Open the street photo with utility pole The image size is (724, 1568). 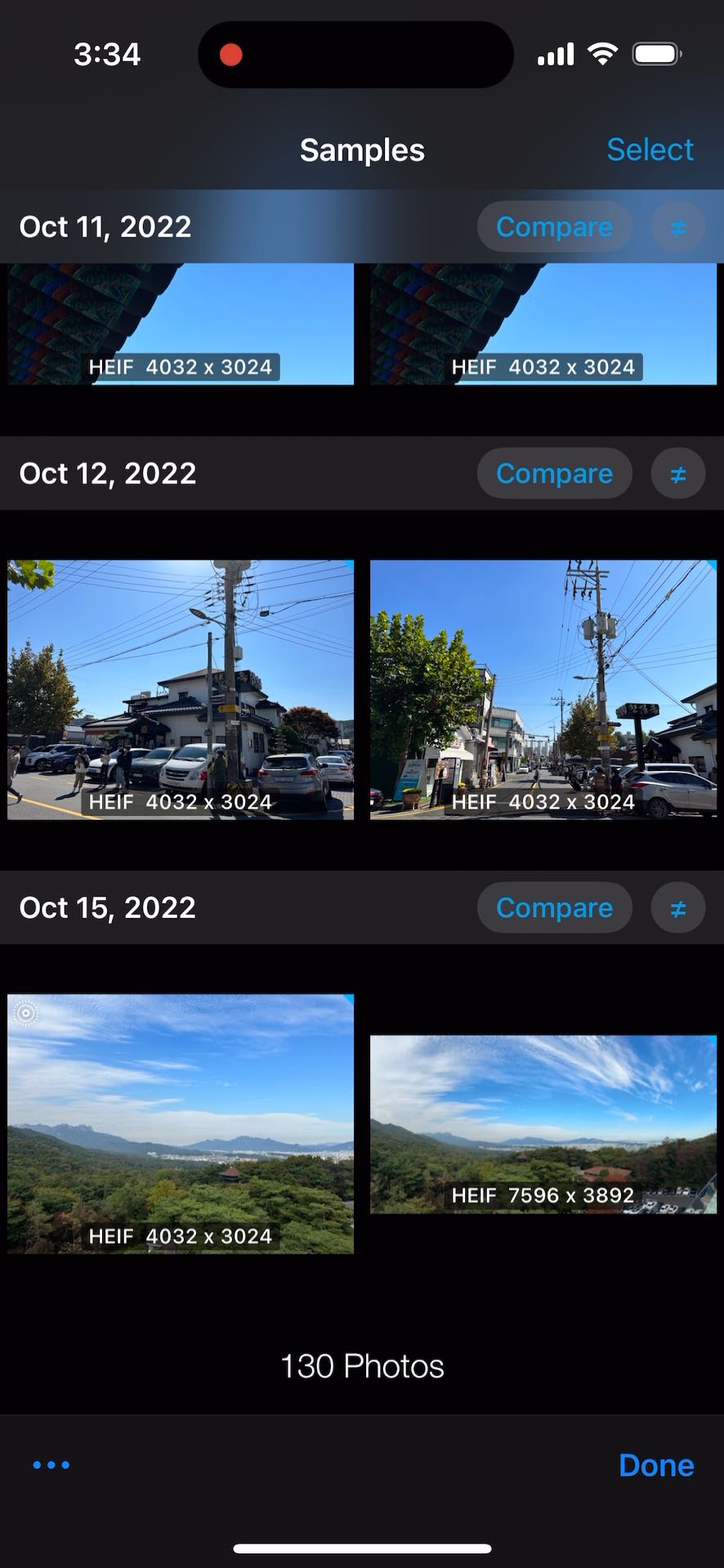click(x=543, y=689)
